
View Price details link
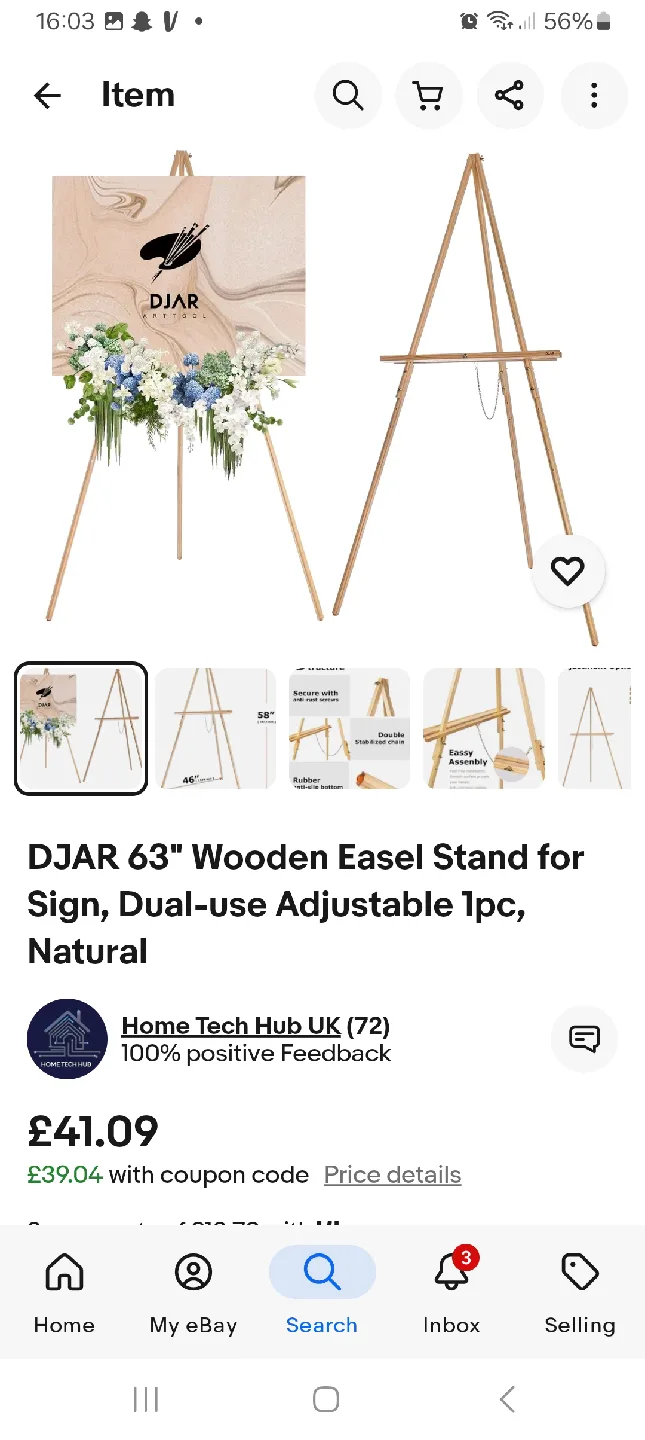[392, 1175]
